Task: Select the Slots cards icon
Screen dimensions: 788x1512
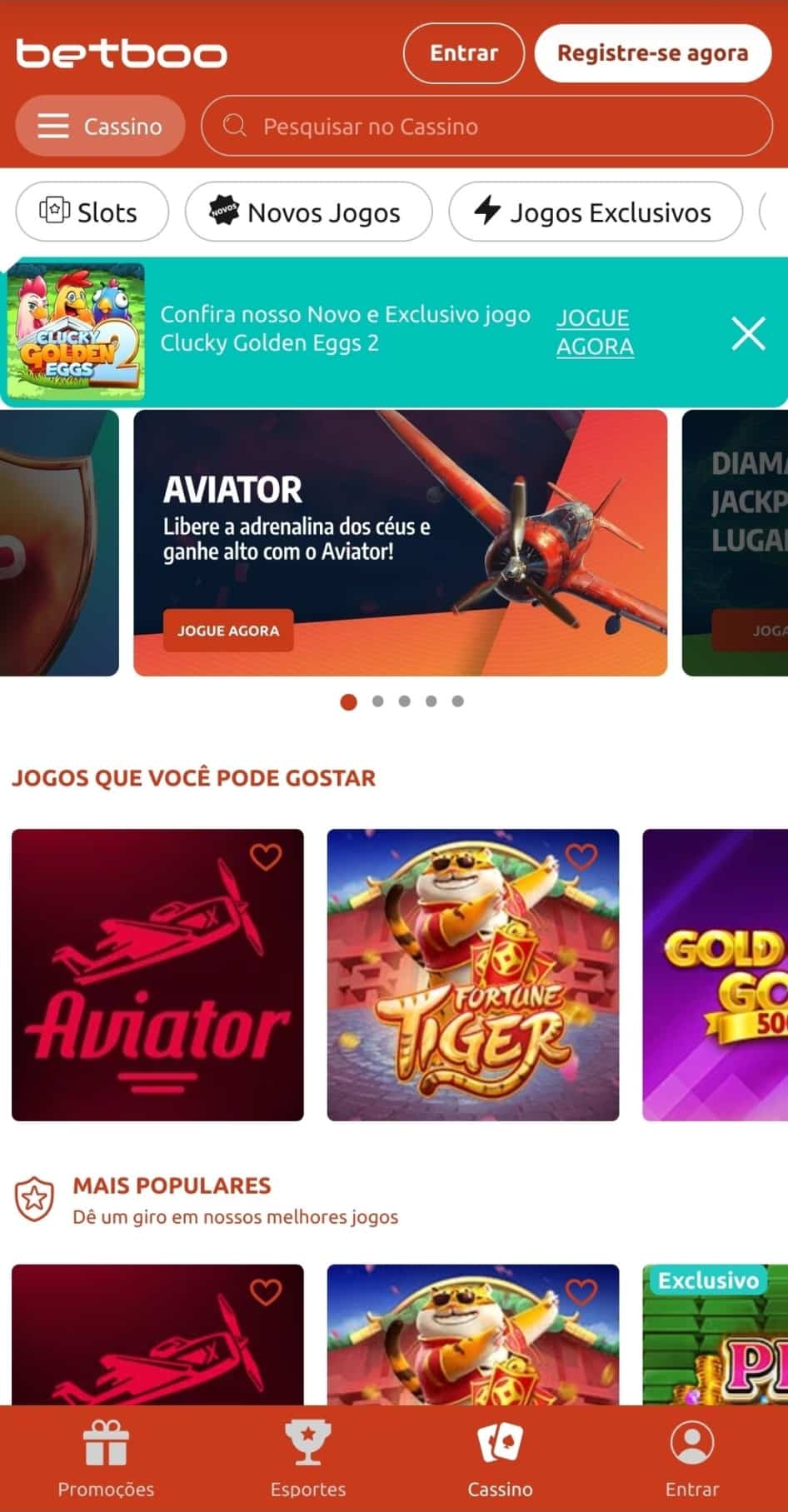Action: point(53,212)
